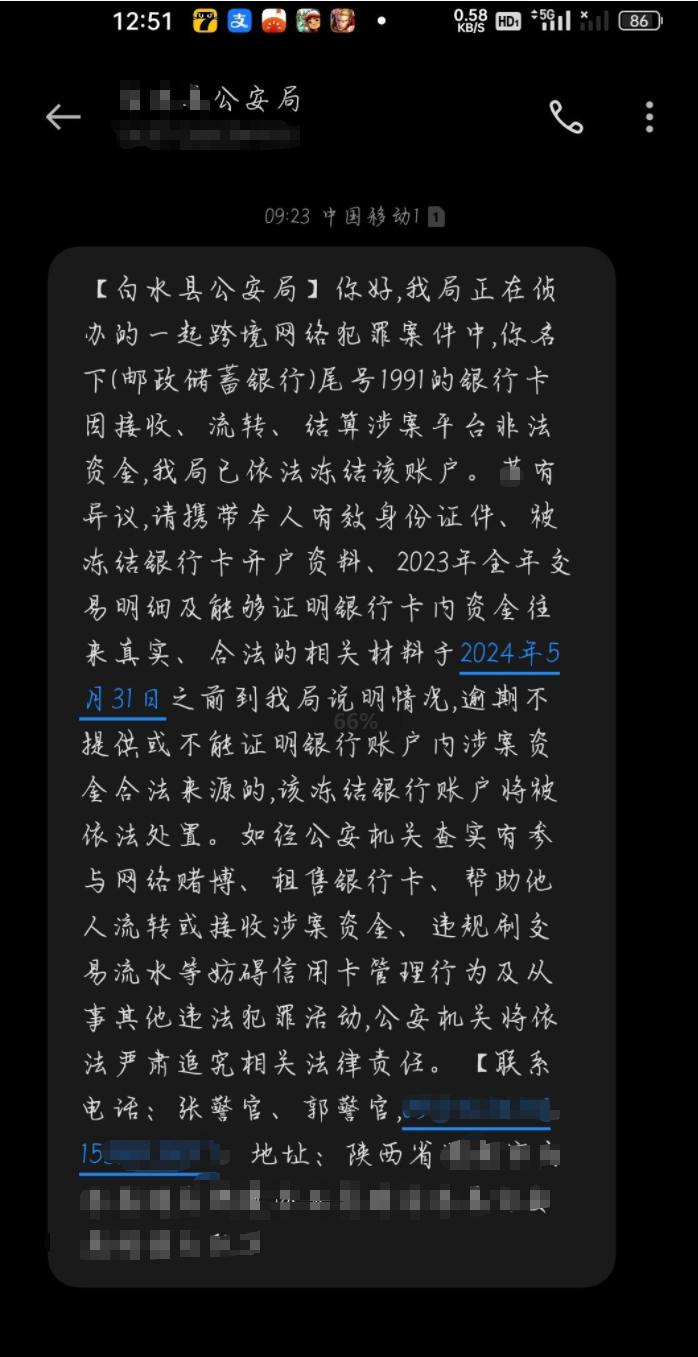Open the three-dot overflow menu

pos(649,117)
